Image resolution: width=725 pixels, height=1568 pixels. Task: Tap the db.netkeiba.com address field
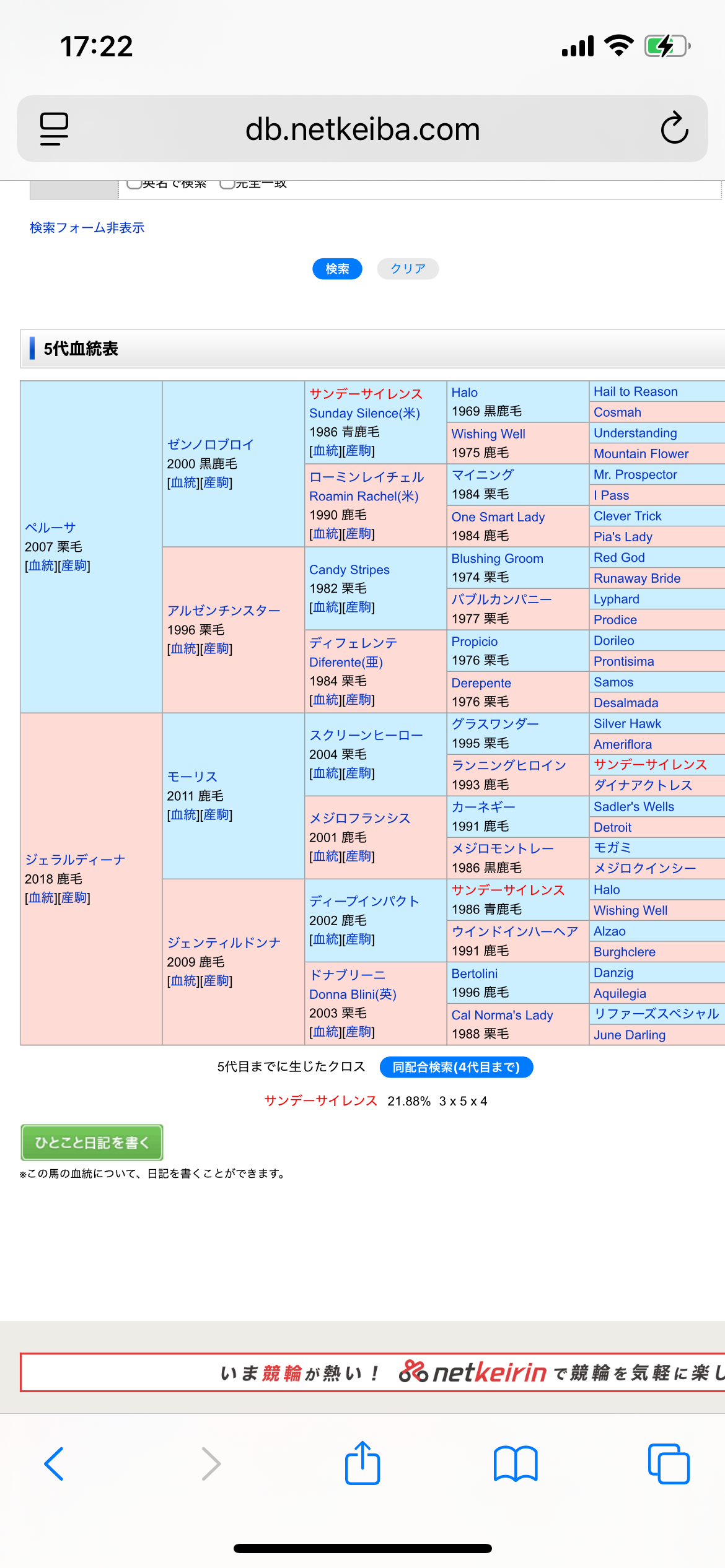pyautogui.click(x=362, y=129)
